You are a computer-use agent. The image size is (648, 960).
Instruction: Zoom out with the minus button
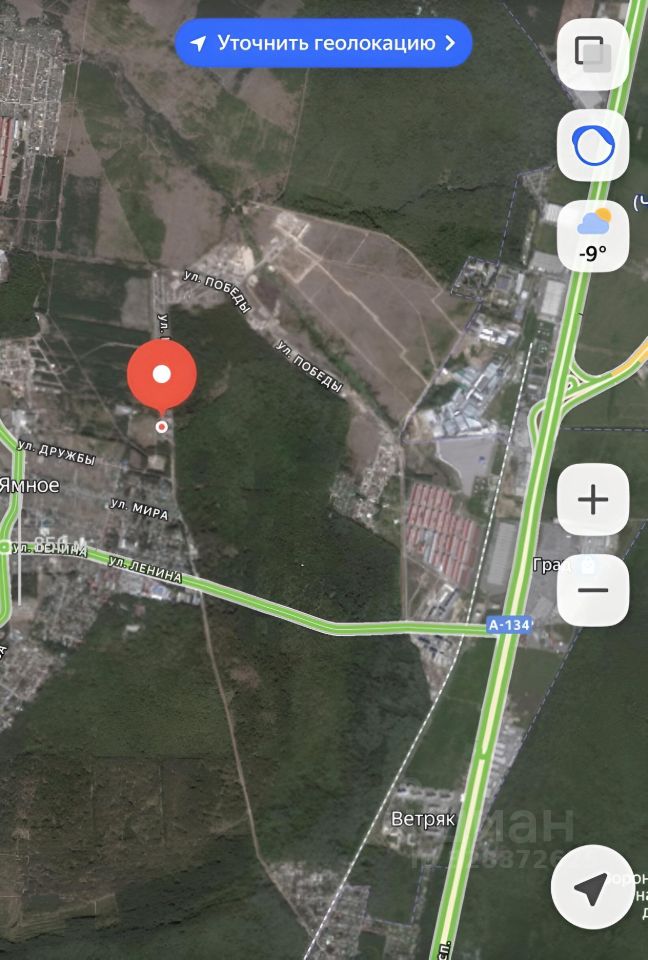(x=592, y=589)
